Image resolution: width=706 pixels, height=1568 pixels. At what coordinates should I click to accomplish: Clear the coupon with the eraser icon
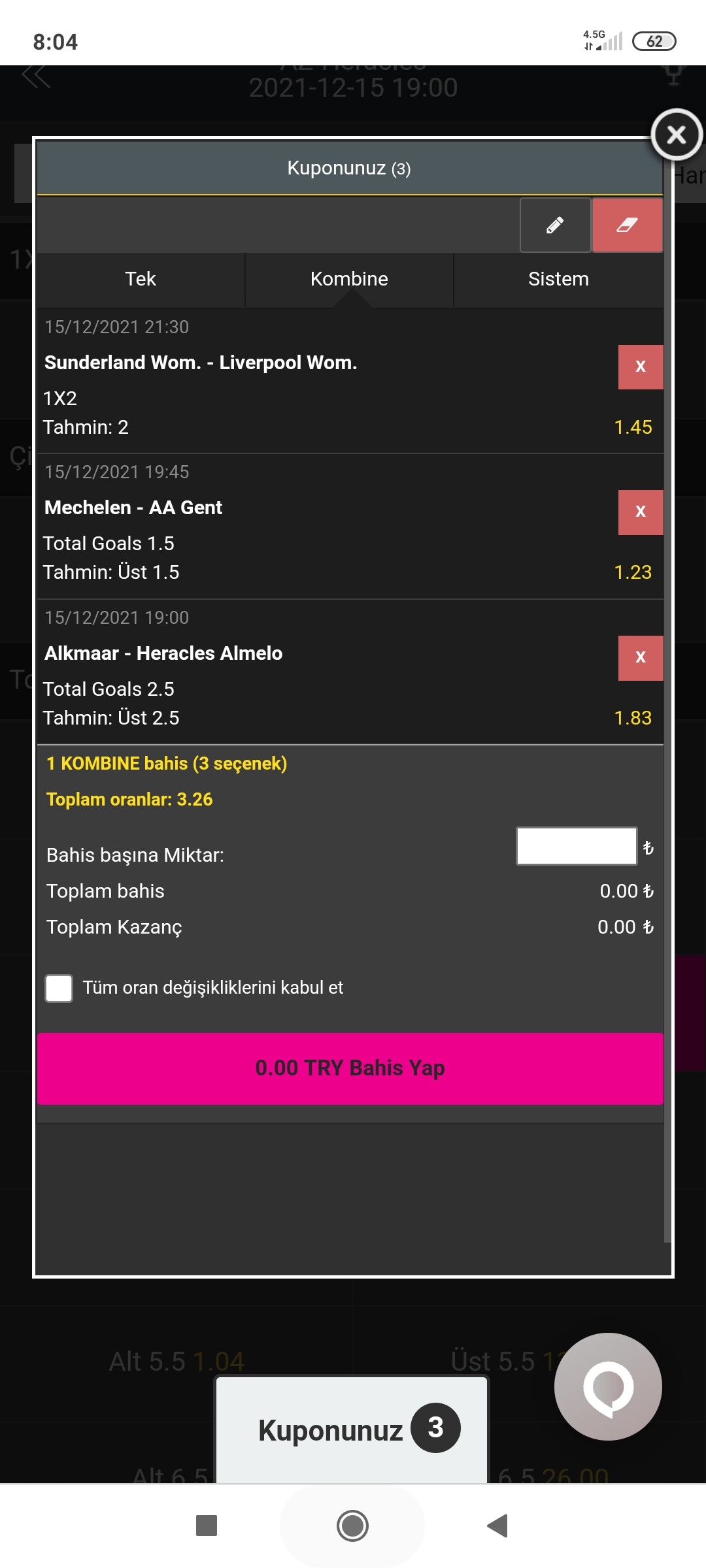click(628, 225)
